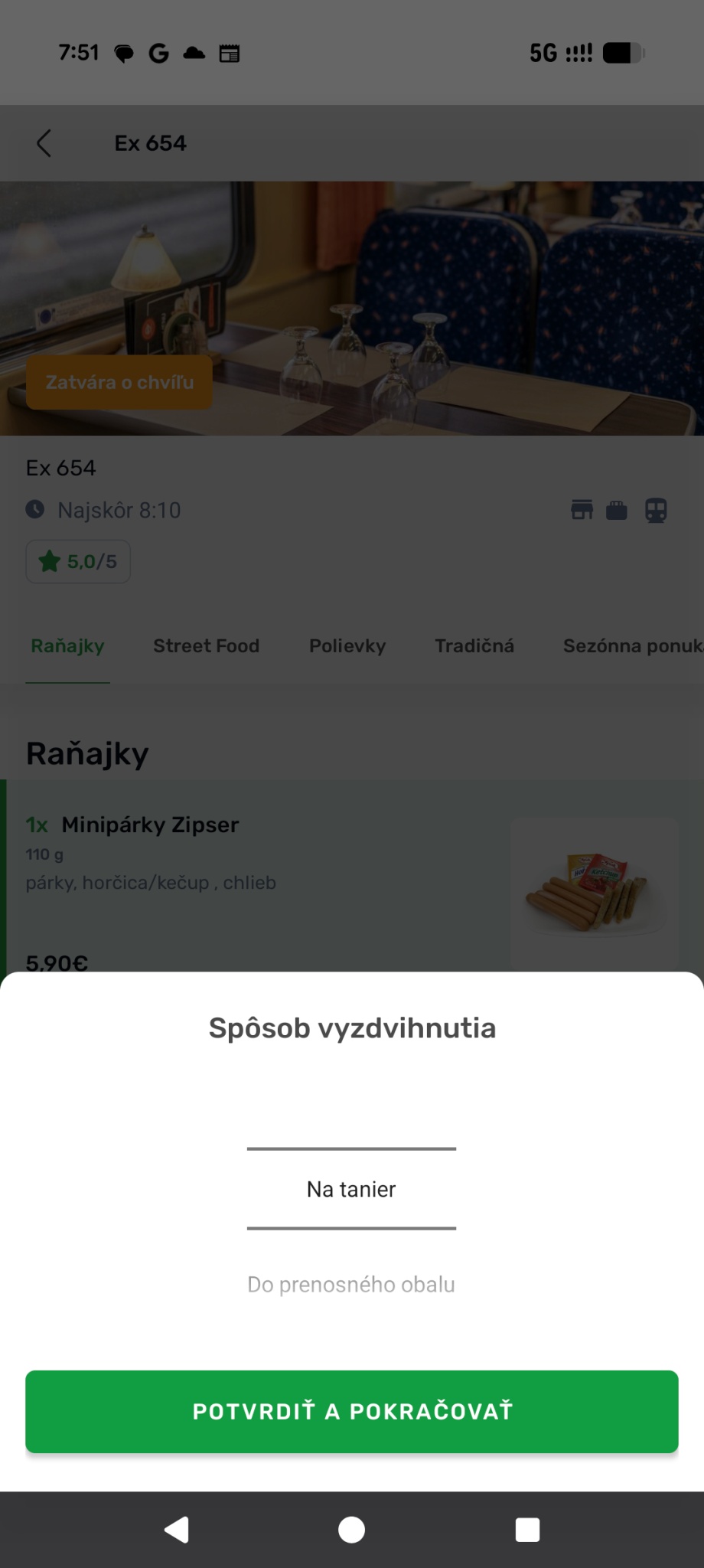Image resolution: width=704 pixels, height=1568 pixels.
Task: Open the recent apps view
Action: tap(527, 1530)
